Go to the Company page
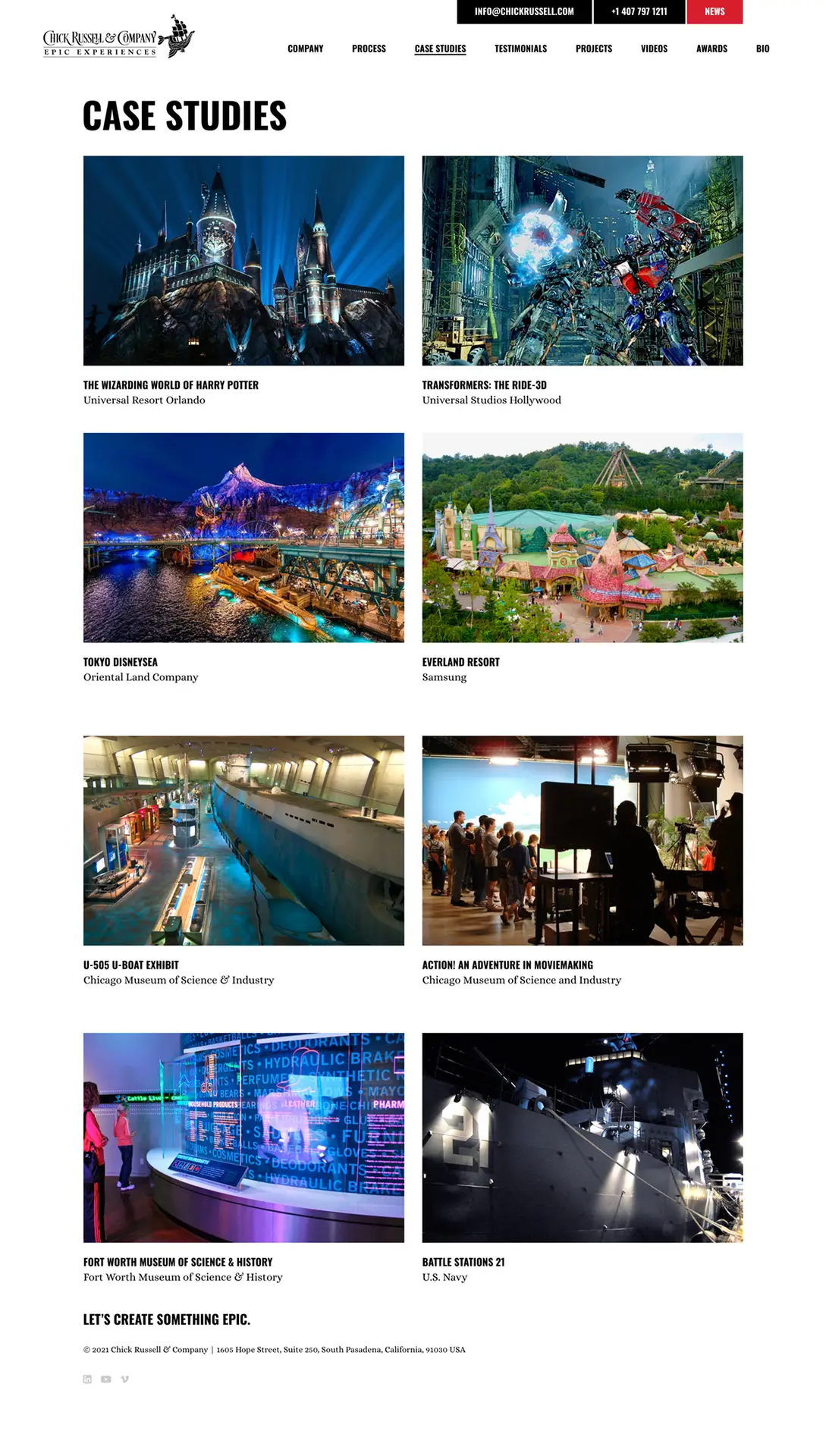The width and height of the screenshot is (826, 1456). click(305, 49)
